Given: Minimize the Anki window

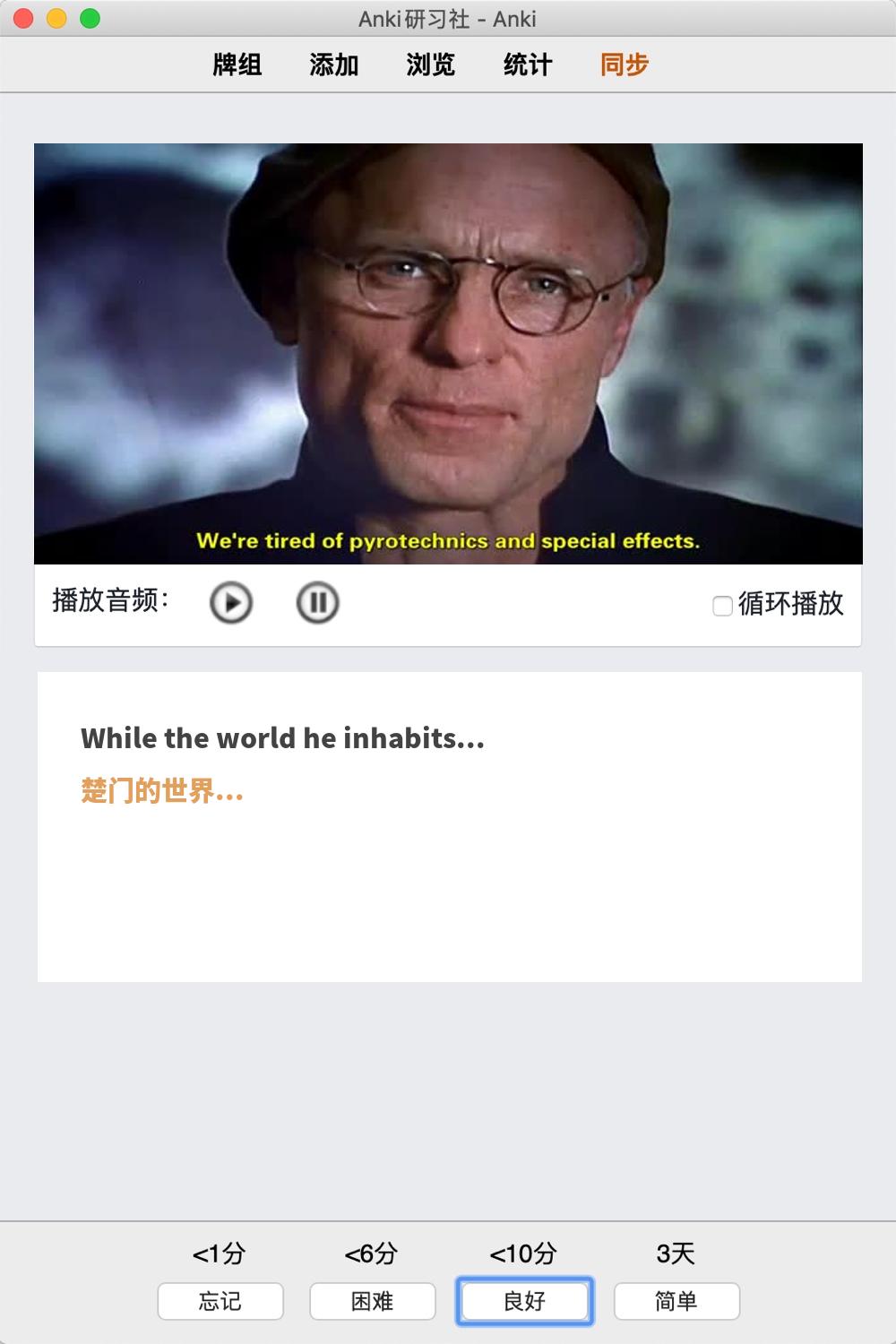Looking at the screenshot, I should point(56,18).
